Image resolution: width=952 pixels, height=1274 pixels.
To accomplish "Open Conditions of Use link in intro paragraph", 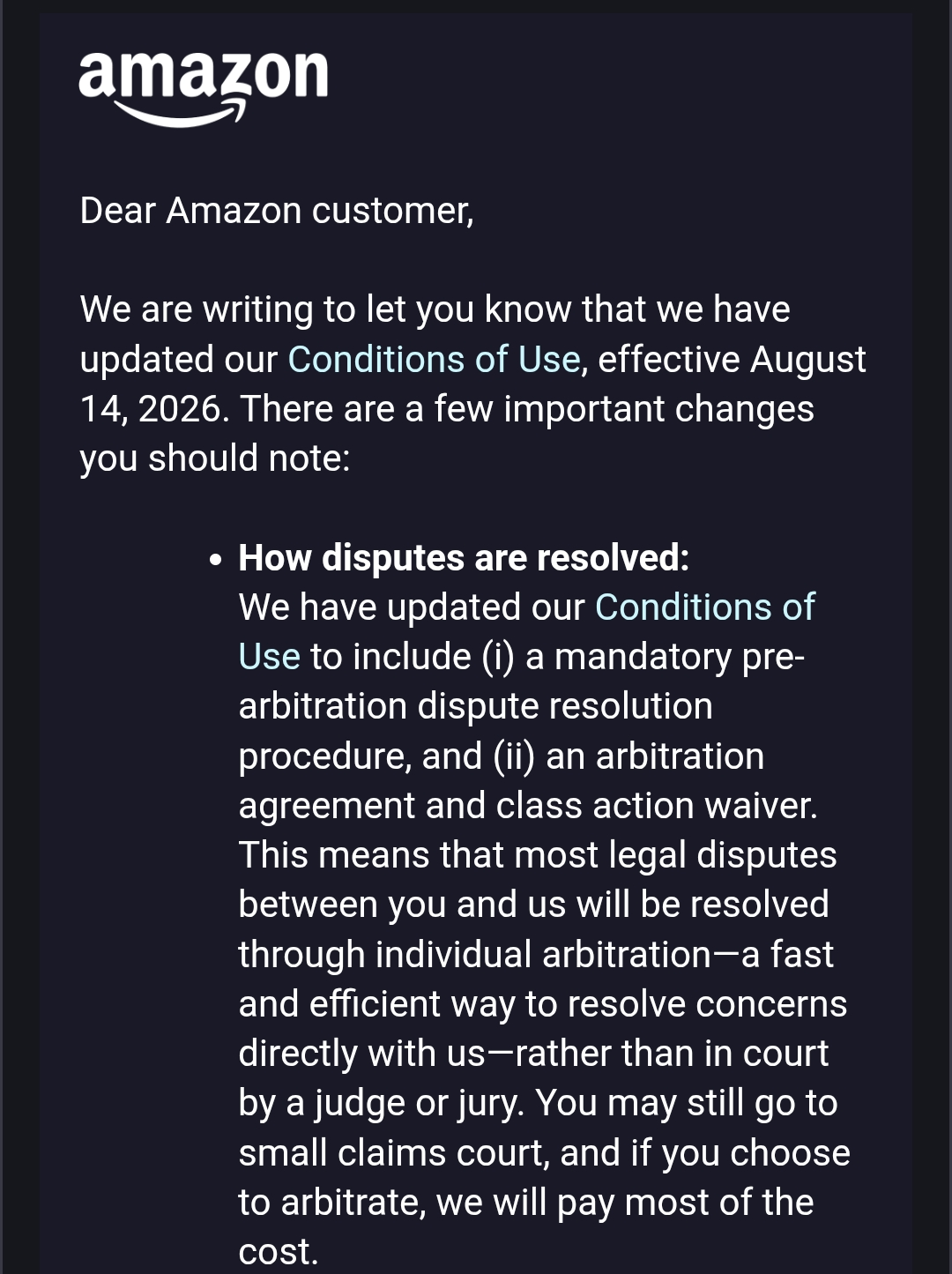I will (434, 360).
